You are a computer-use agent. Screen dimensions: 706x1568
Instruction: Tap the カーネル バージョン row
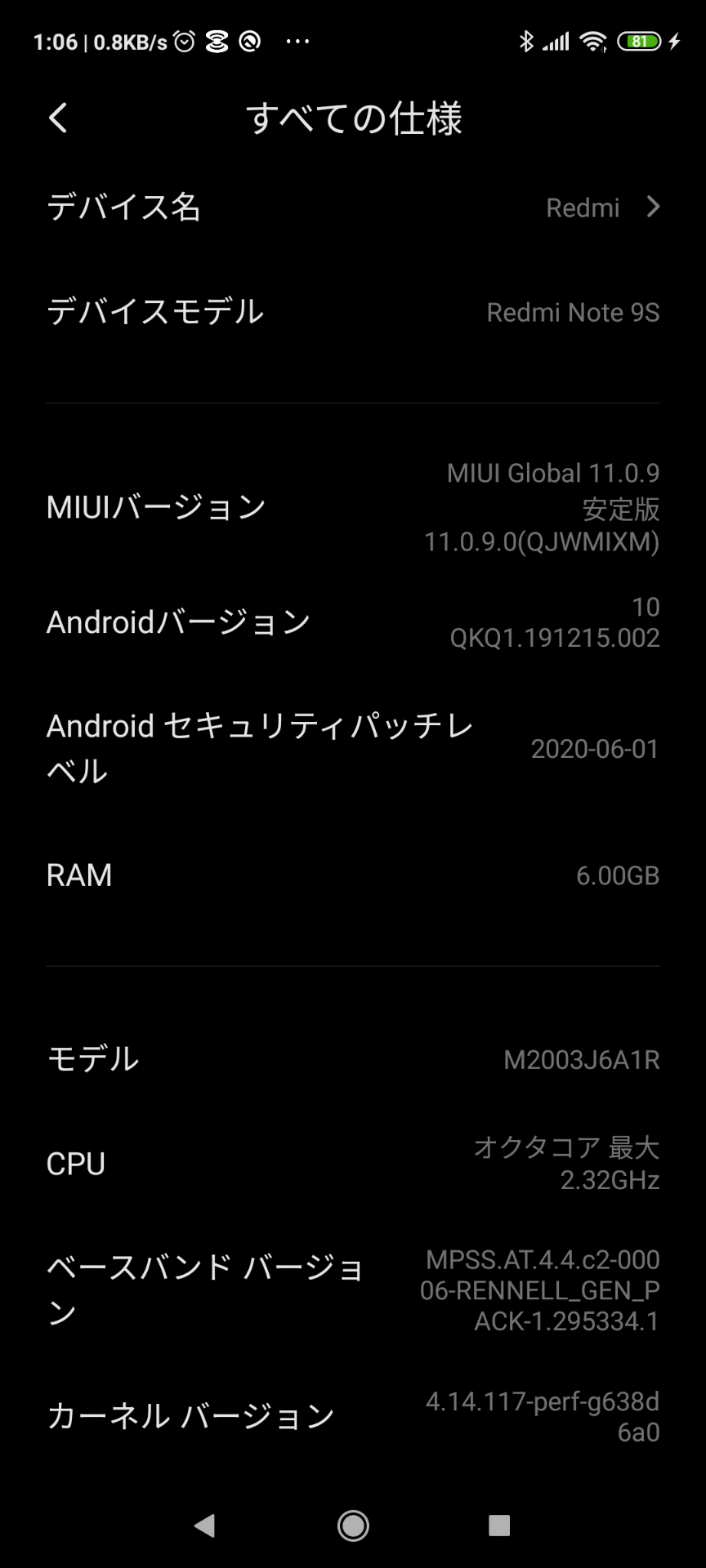[353, 1416]
